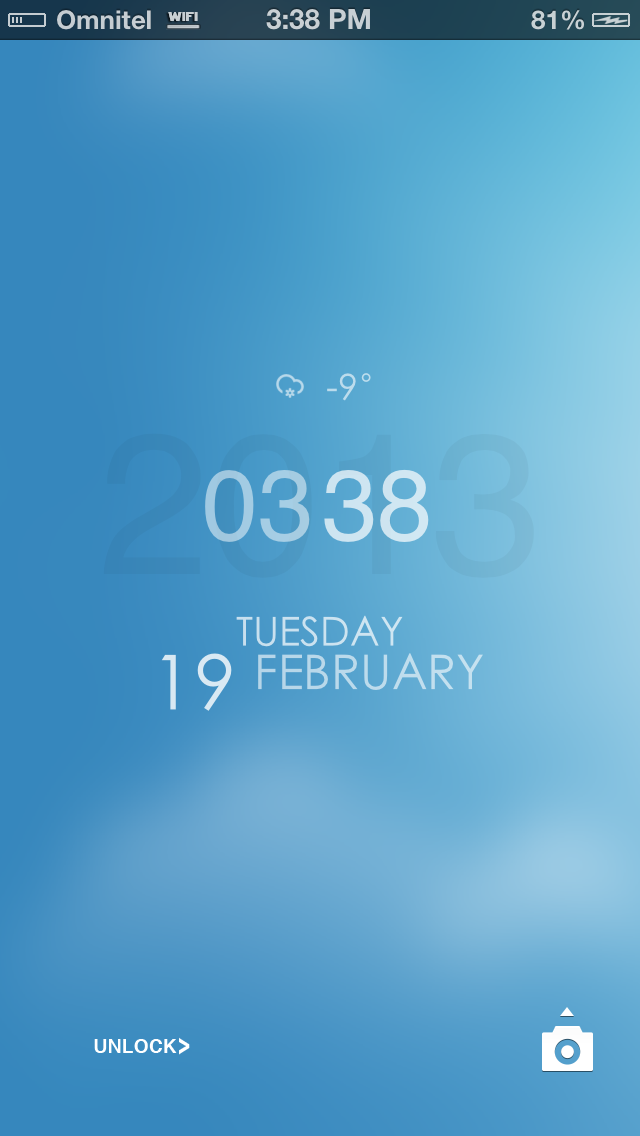
Task: Tap the UNLOCK label
Action: 141,1046
